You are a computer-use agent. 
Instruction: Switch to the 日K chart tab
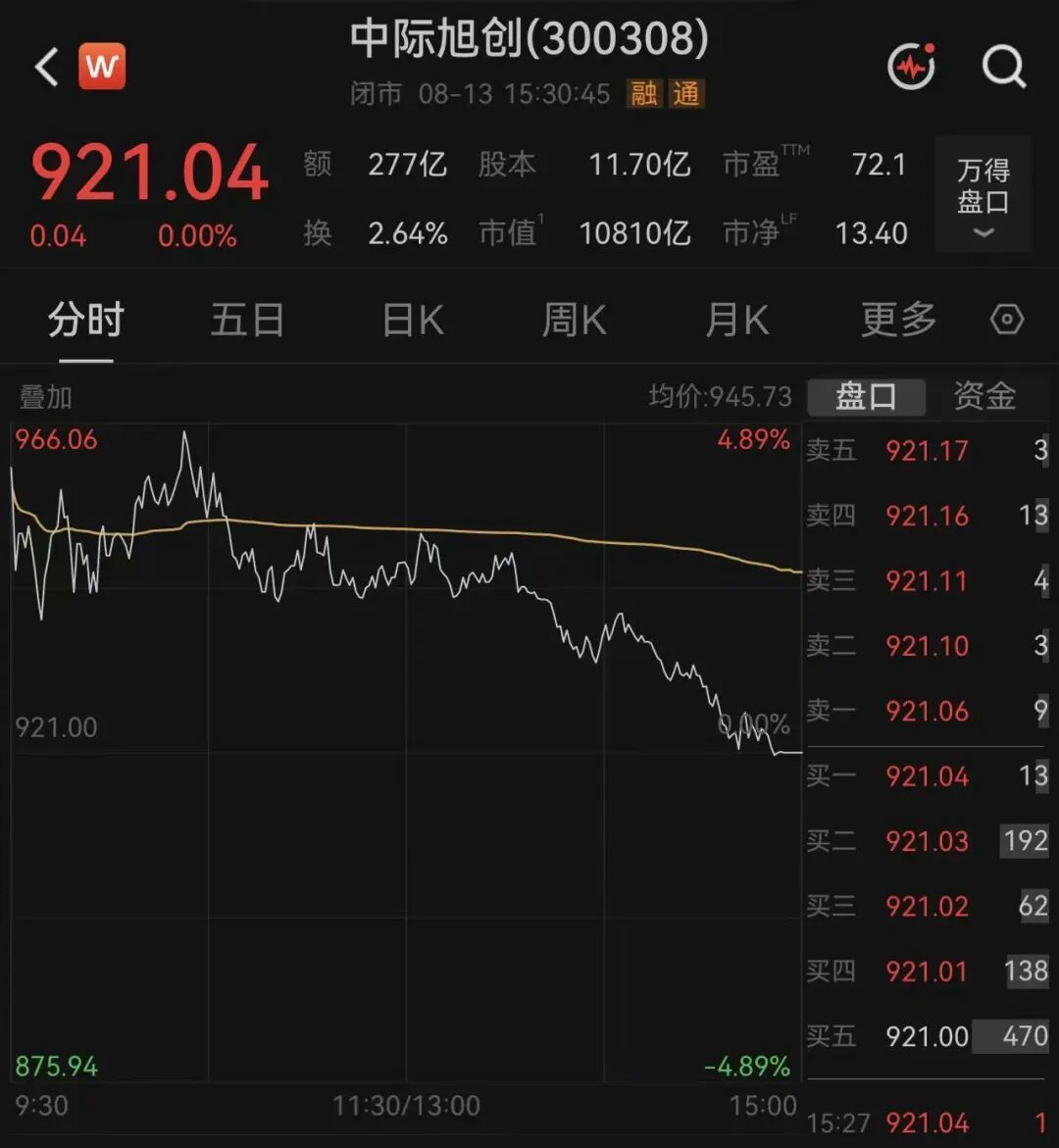point(413,320)
